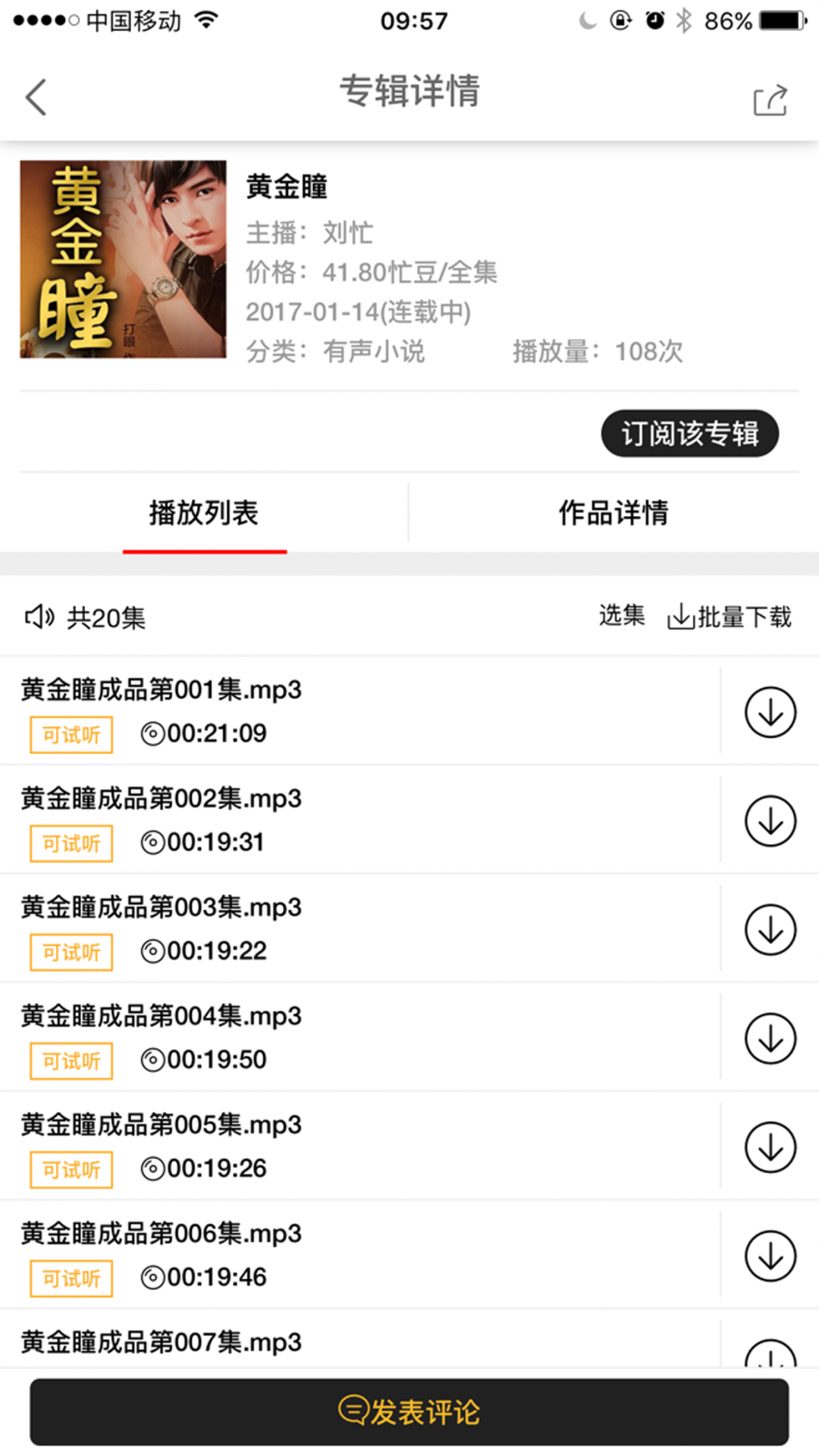Switch to the 播放列表 tab
819x1456 pixels.
(x=204, y=513)
